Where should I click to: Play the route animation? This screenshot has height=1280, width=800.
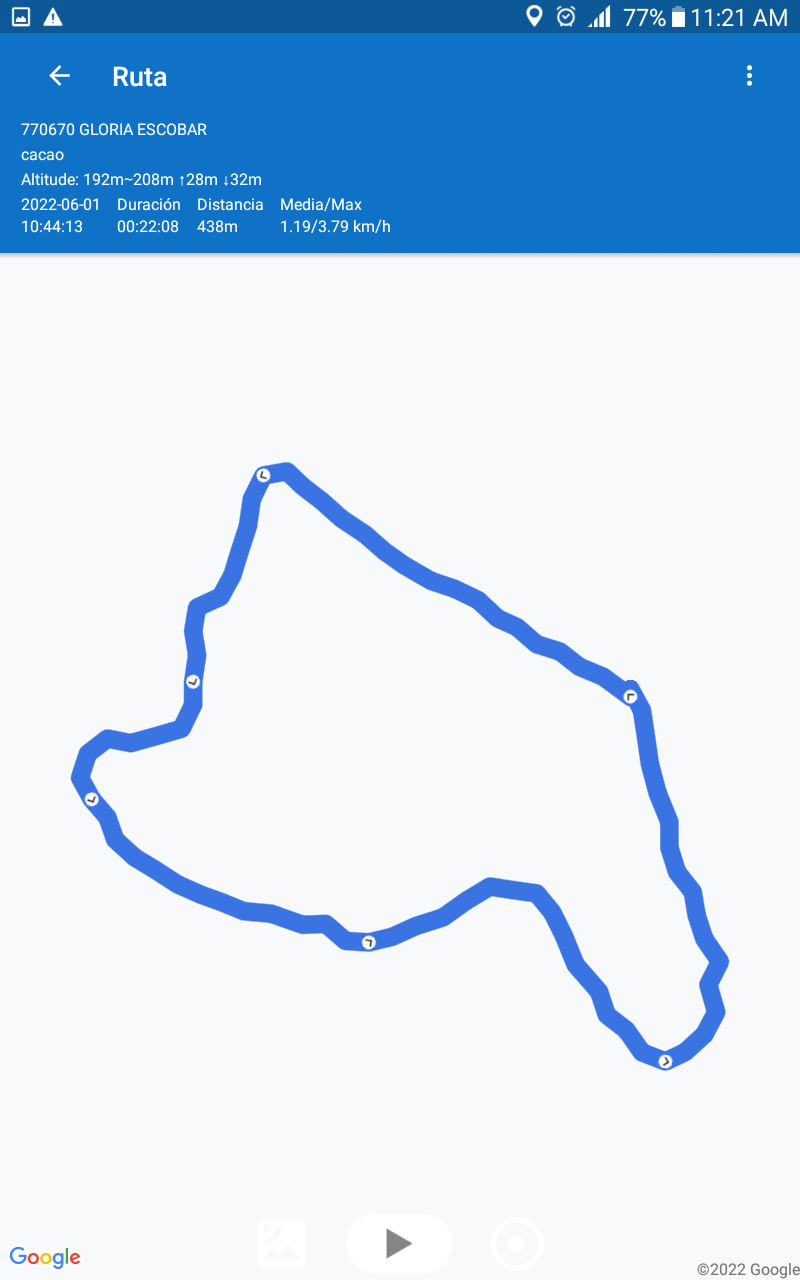(x=399, y=1243)
